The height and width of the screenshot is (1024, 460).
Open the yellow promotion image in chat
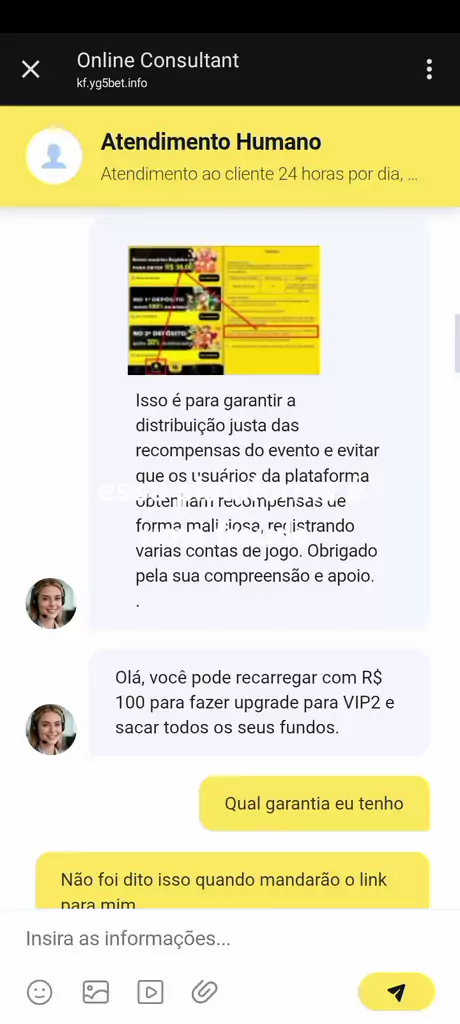pyautogui.click(x=223, y=310)
